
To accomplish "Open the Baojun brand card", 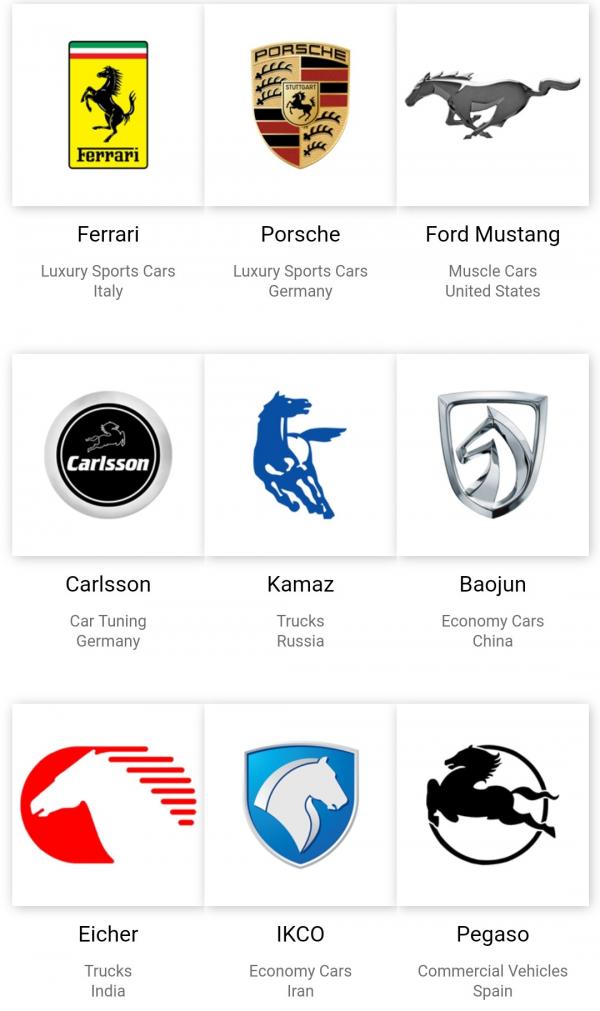I will click(492, 455).
